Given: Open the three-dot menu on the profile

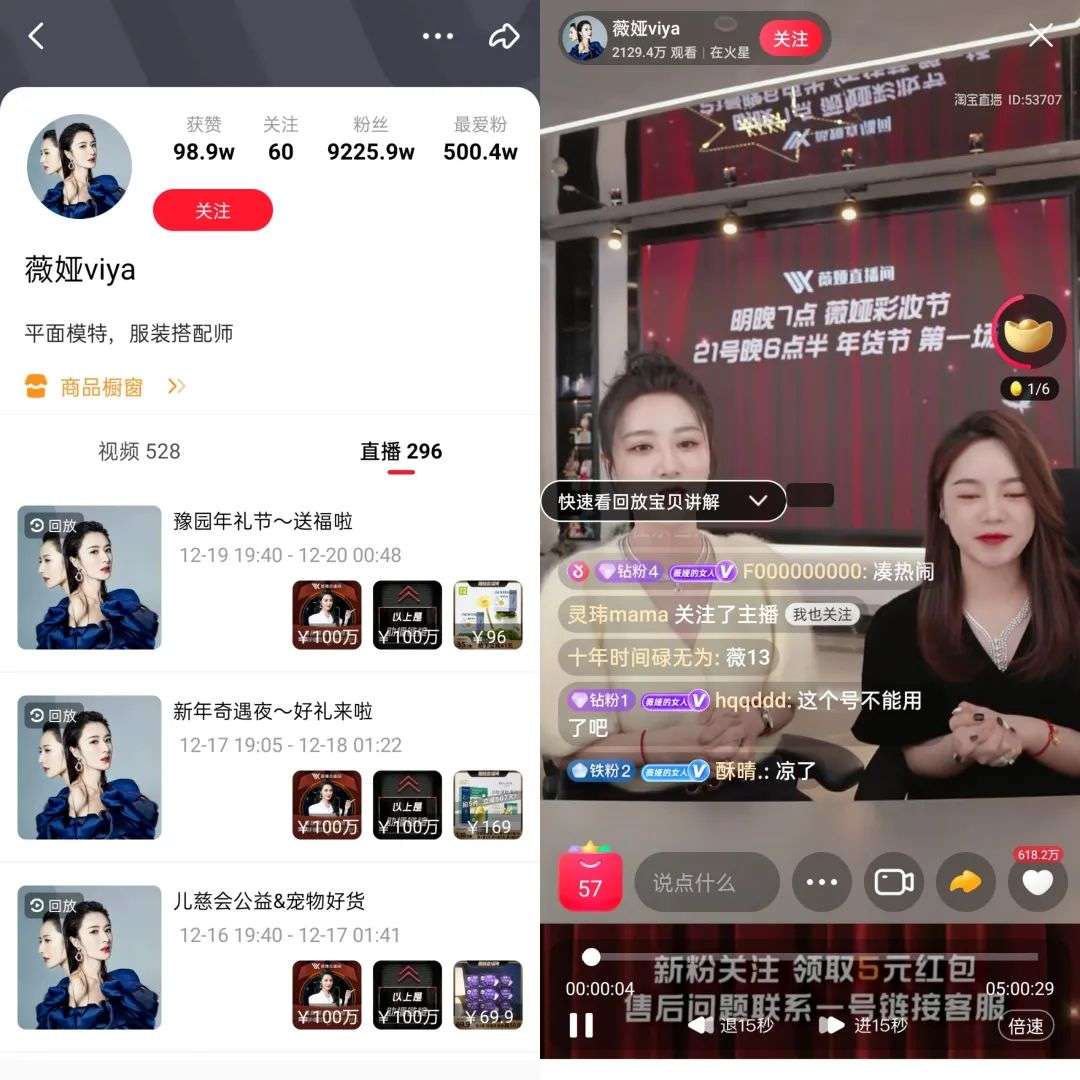Looking at the screenshot, I should tap(438, 36).
